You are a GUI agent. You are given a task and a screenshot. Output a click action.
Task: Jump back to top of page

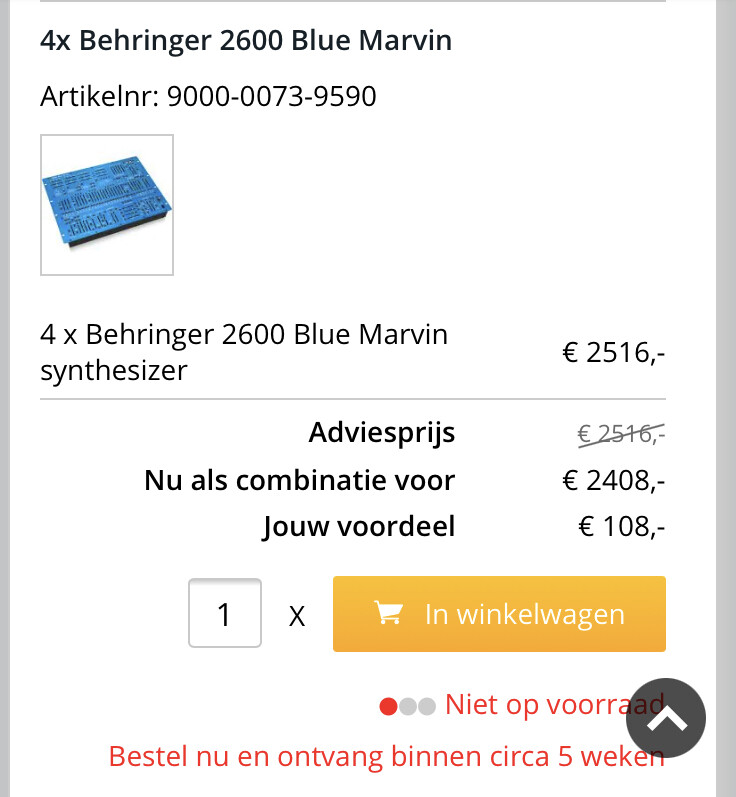[x=666, y=717]
